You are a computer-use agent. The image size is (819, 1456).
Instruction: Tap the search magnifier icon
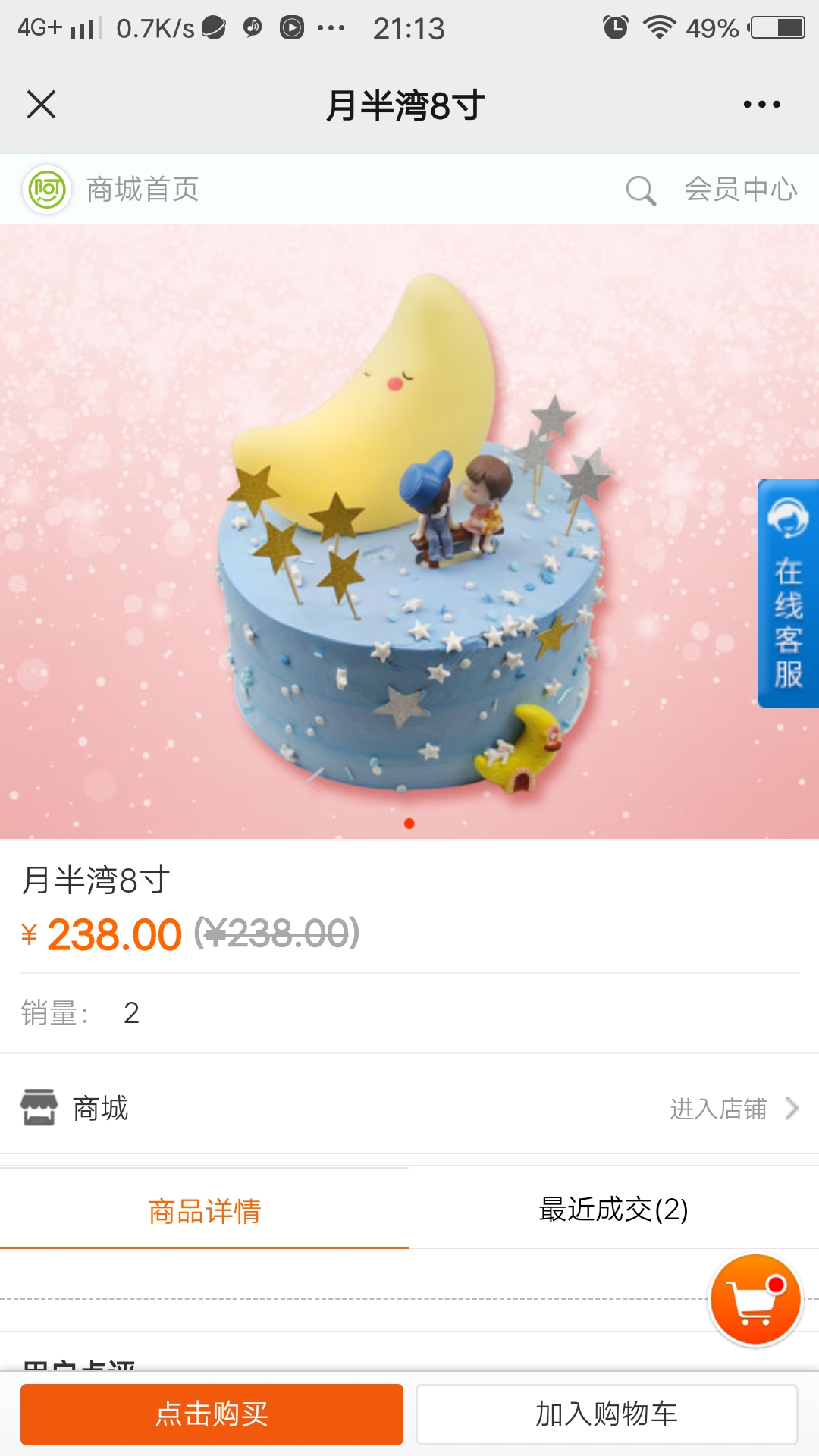[641, 190]
